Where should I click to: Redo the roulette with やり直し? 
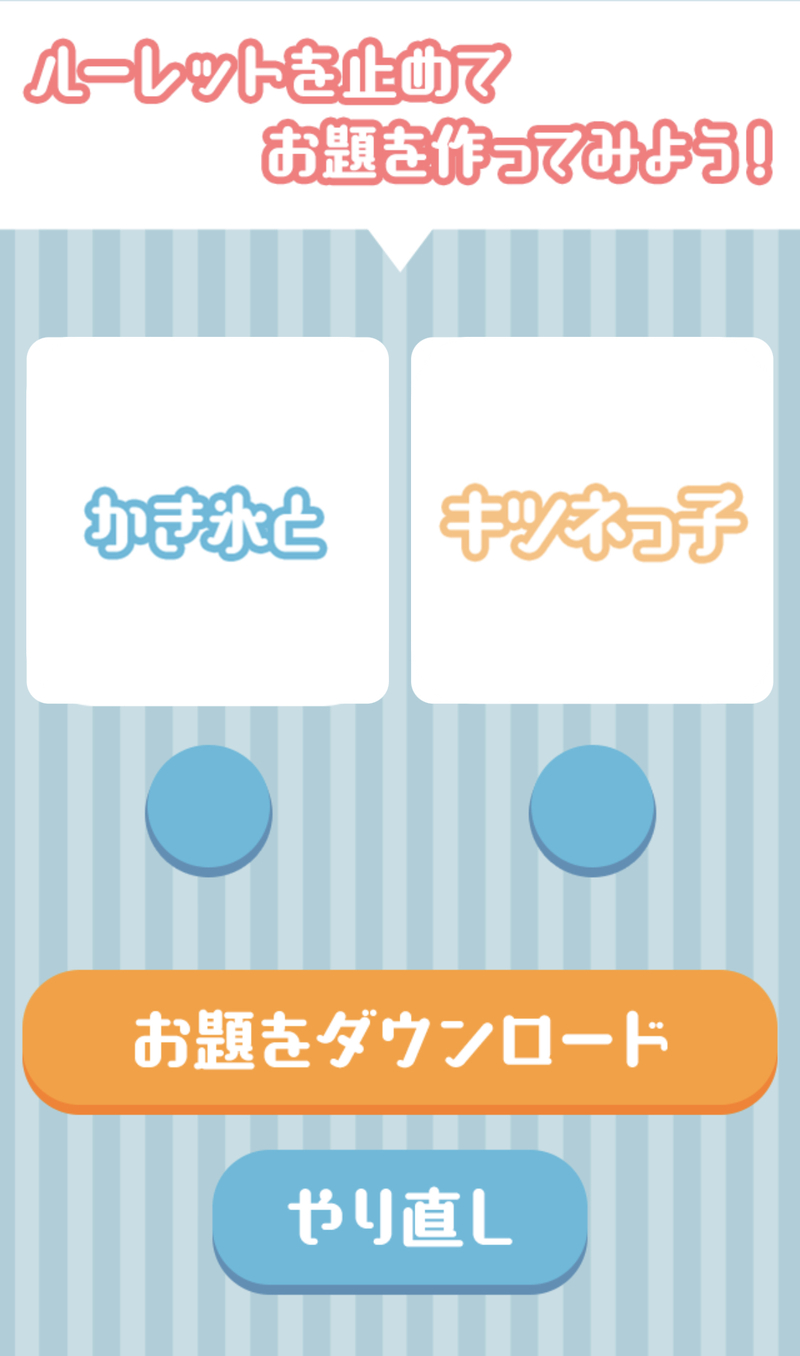[x=400, y=1218]
